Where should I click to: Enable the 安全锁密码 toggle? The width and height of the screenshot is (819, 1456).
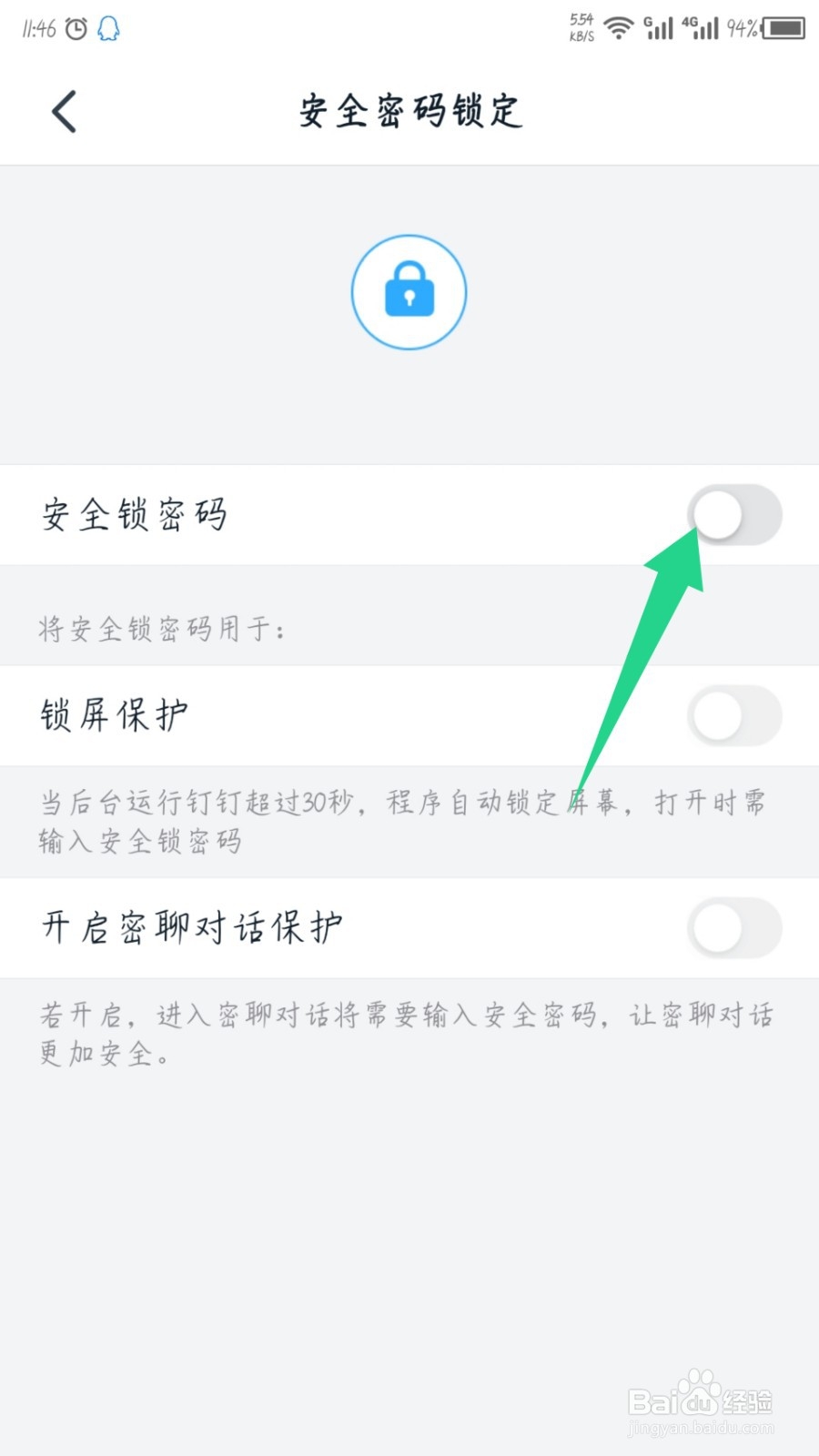point(735,515)
